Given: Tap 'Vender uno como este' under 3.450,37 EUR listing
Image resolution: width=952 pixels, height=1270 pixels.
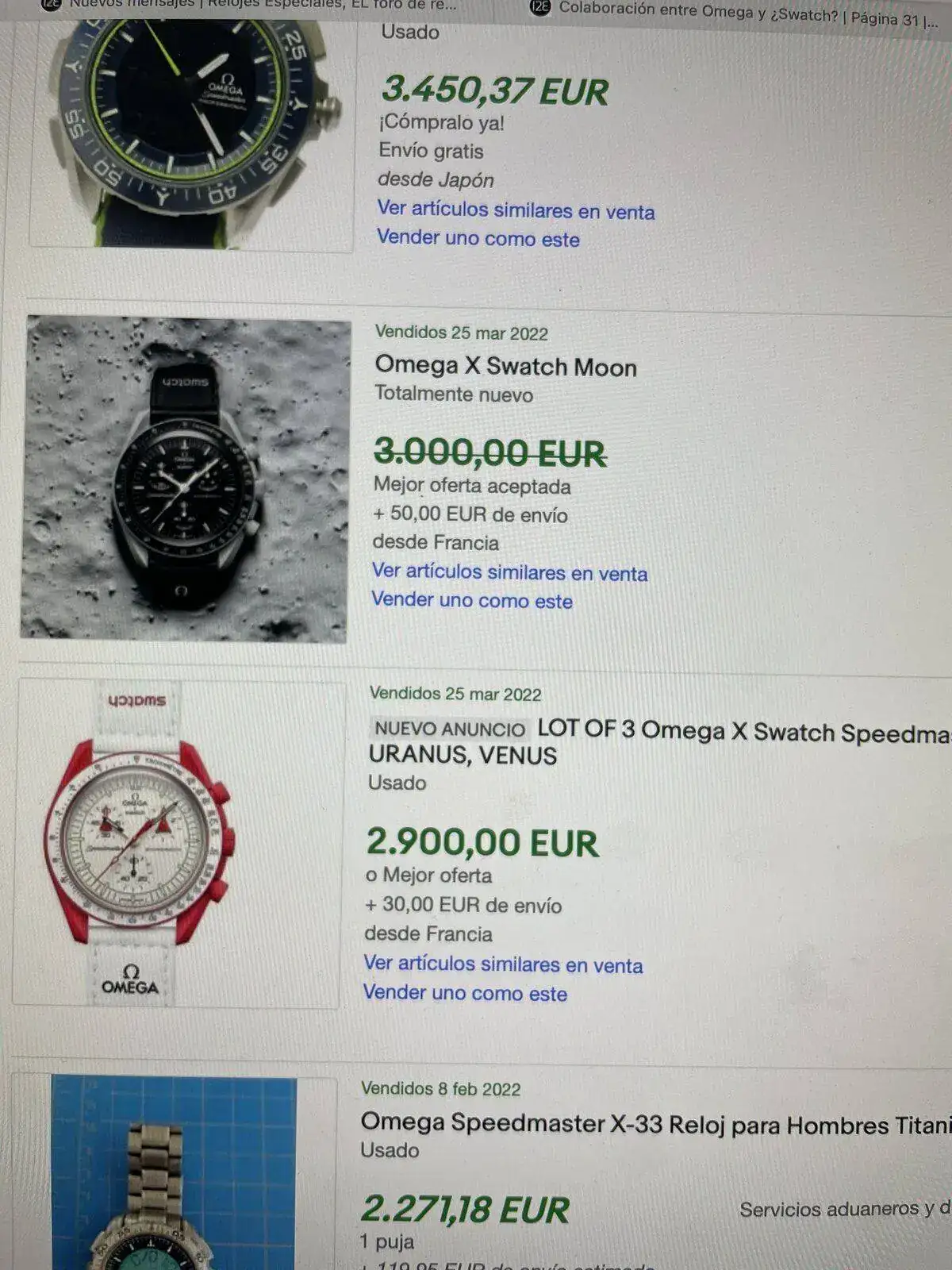Looking at the screenshot, I should coord(478,238).
